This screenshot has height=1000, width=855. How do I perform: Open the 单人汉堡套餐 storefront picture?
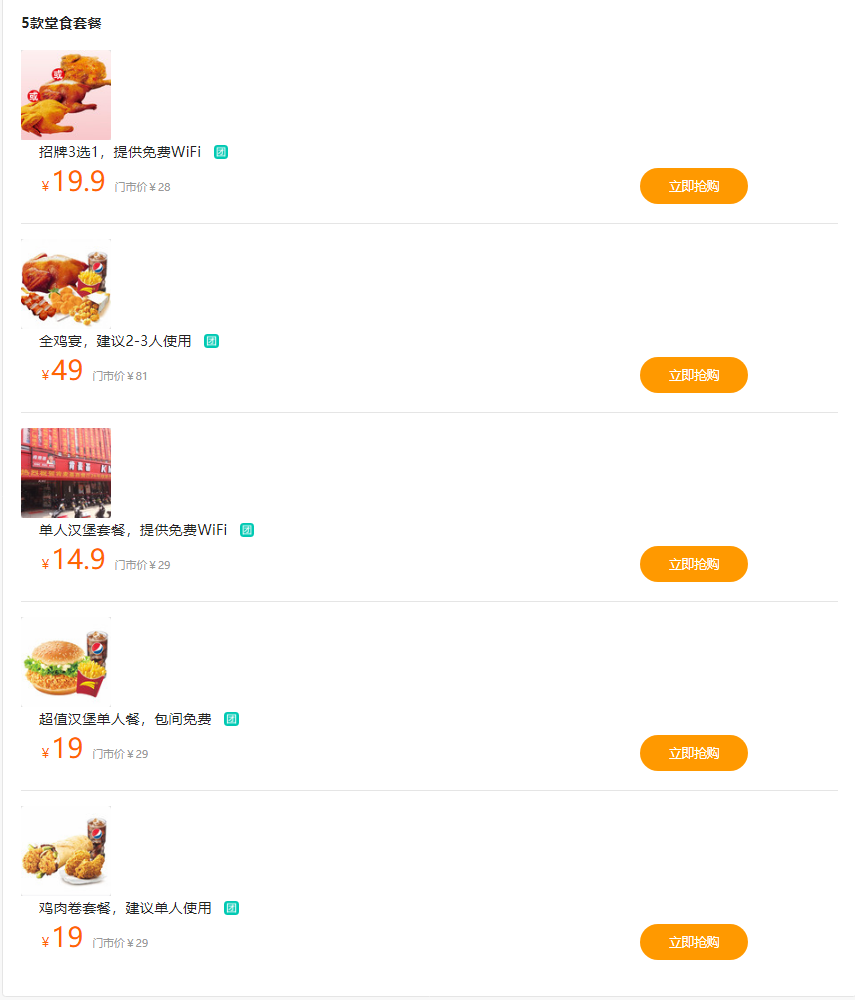66,473
